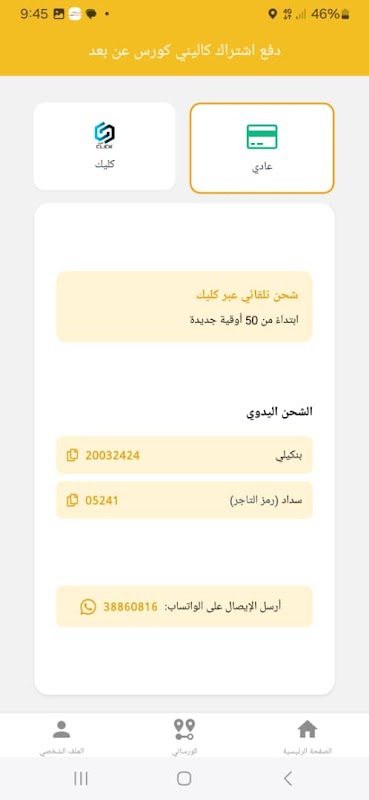Go to the device home screen

[x=184, y=779]
